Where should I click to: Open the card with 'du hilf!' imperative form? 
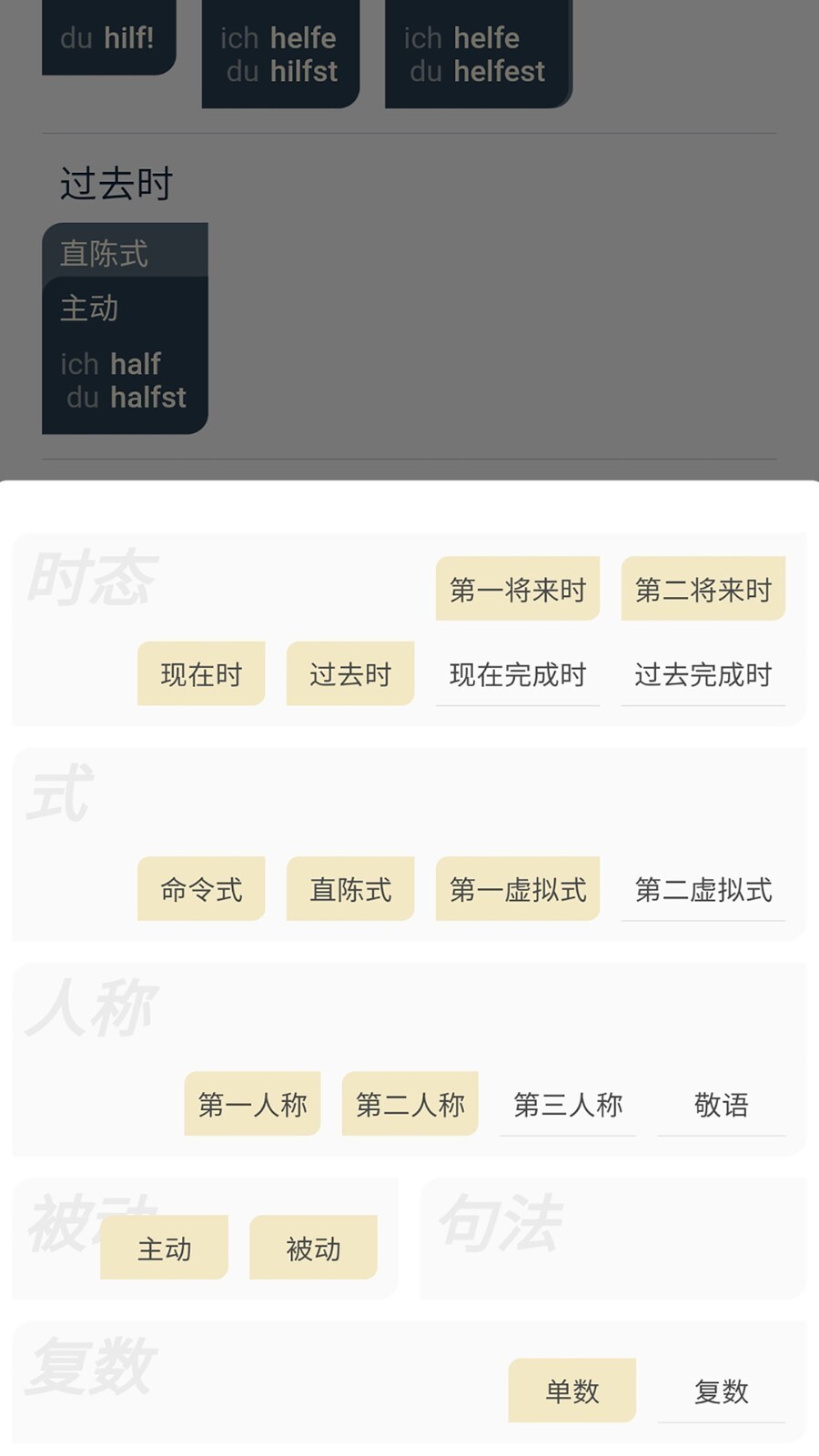(108, 38)
